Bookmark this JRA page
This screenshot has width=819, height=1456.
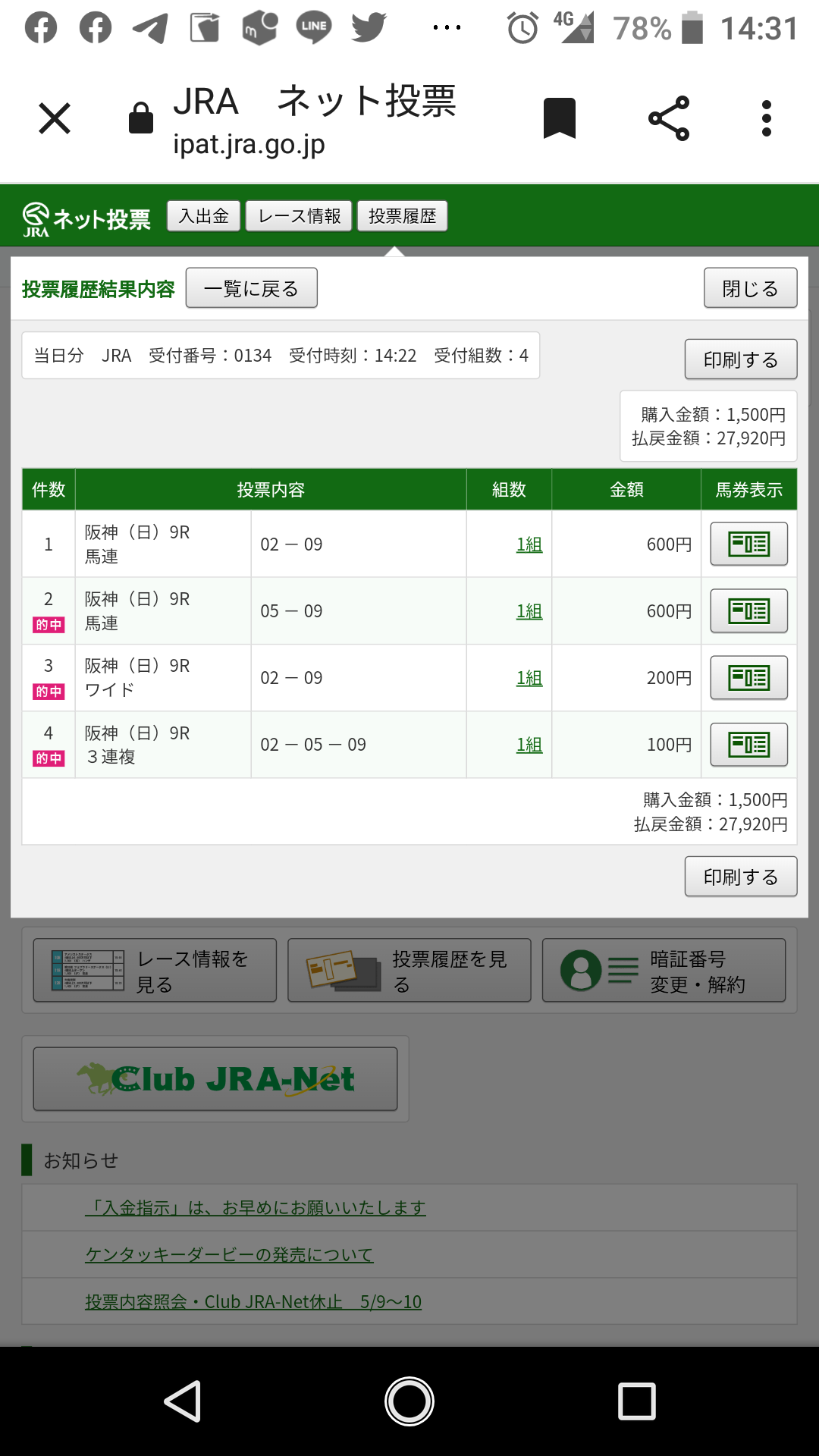coord(560,119)
